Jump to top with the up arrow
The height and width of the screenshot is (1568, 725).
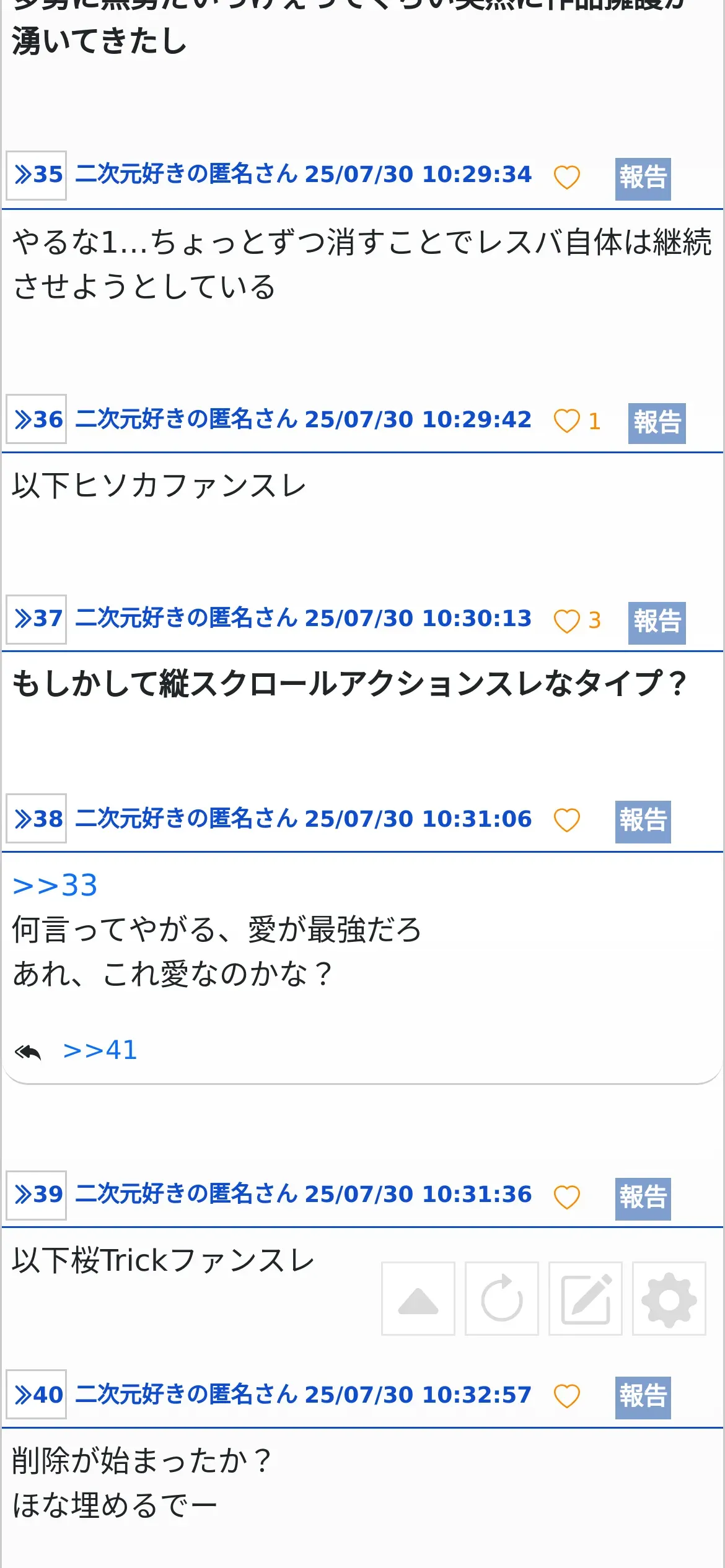418,1299
